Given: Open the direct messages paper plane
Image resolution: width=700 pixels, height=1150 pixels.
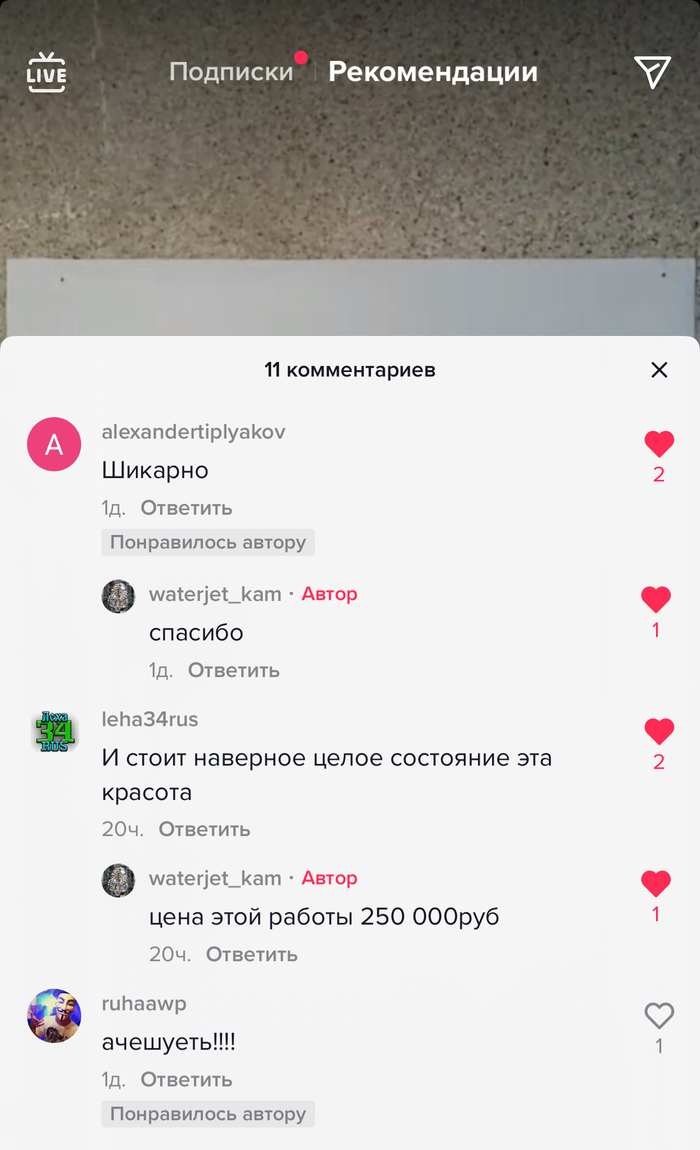Looking at the screenshot, I should [652, 72].
